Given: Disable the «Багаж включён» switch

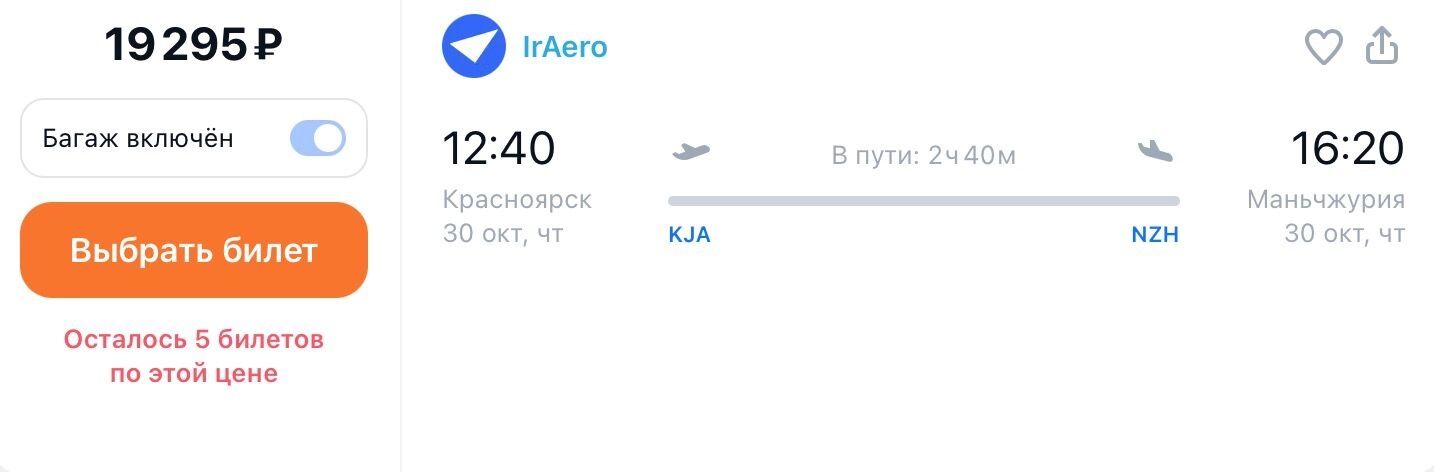Looking at the screenshot, I should click(x=317, y=138).
